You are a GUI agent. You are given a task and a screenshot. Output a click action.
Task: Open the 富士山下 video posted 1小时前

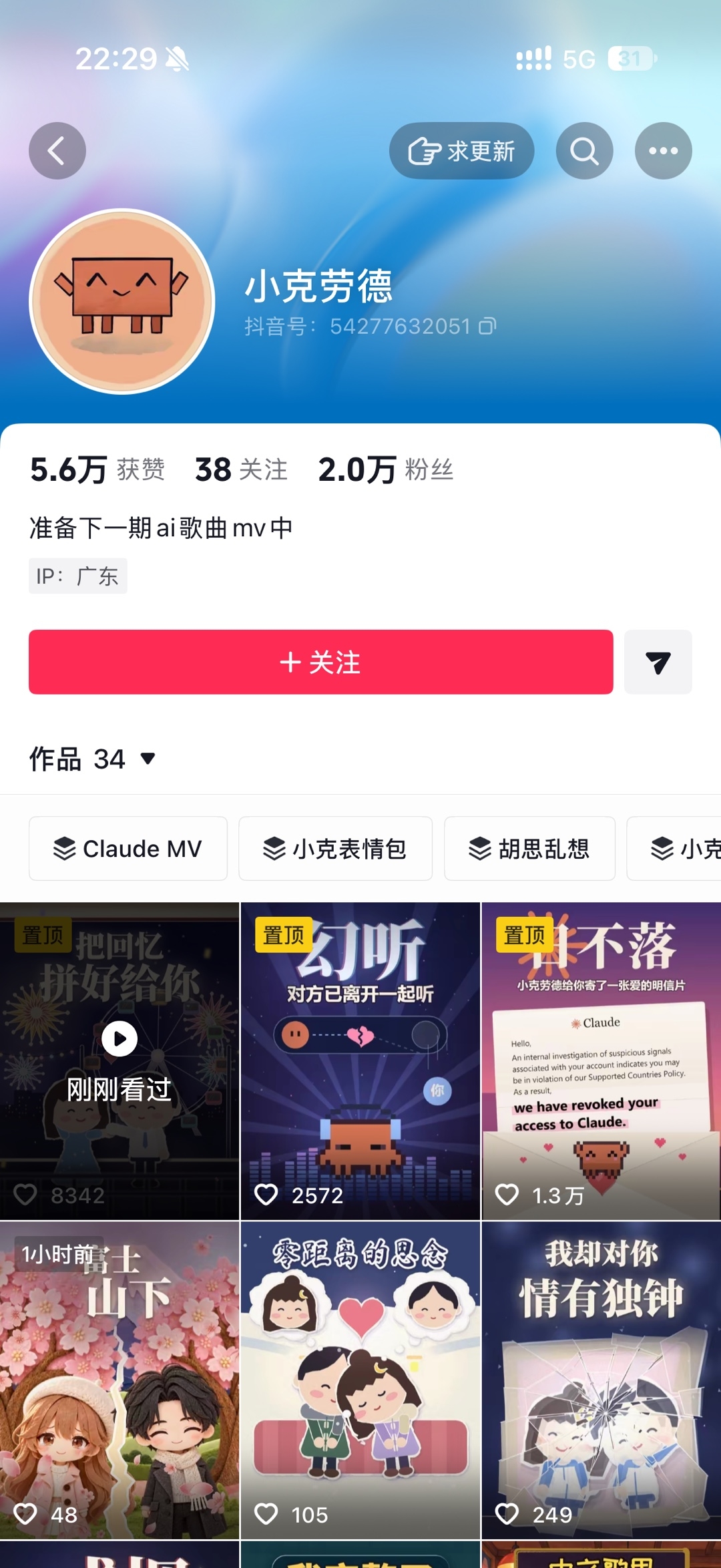pyautogui.click(x=119, y=1380)
